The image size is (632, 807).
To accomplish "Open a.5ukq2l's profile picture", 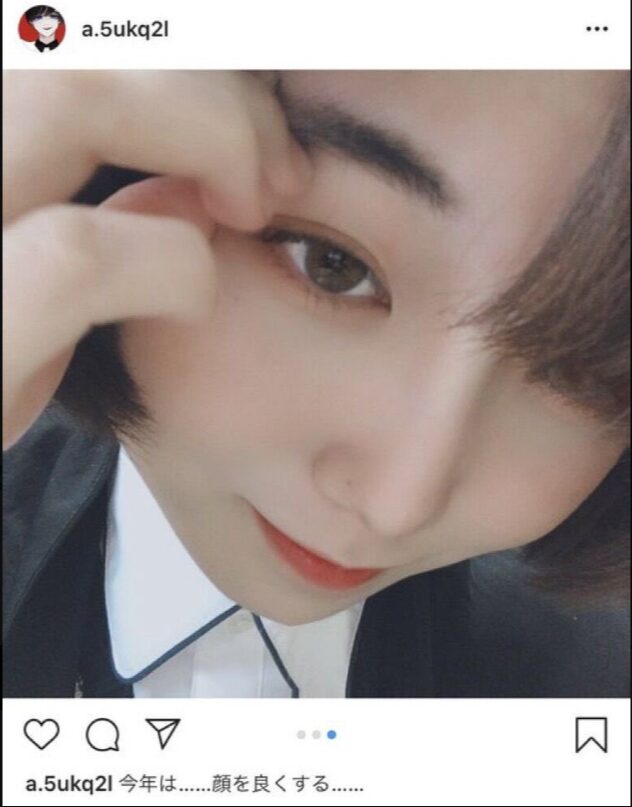I will click(41, 29).
